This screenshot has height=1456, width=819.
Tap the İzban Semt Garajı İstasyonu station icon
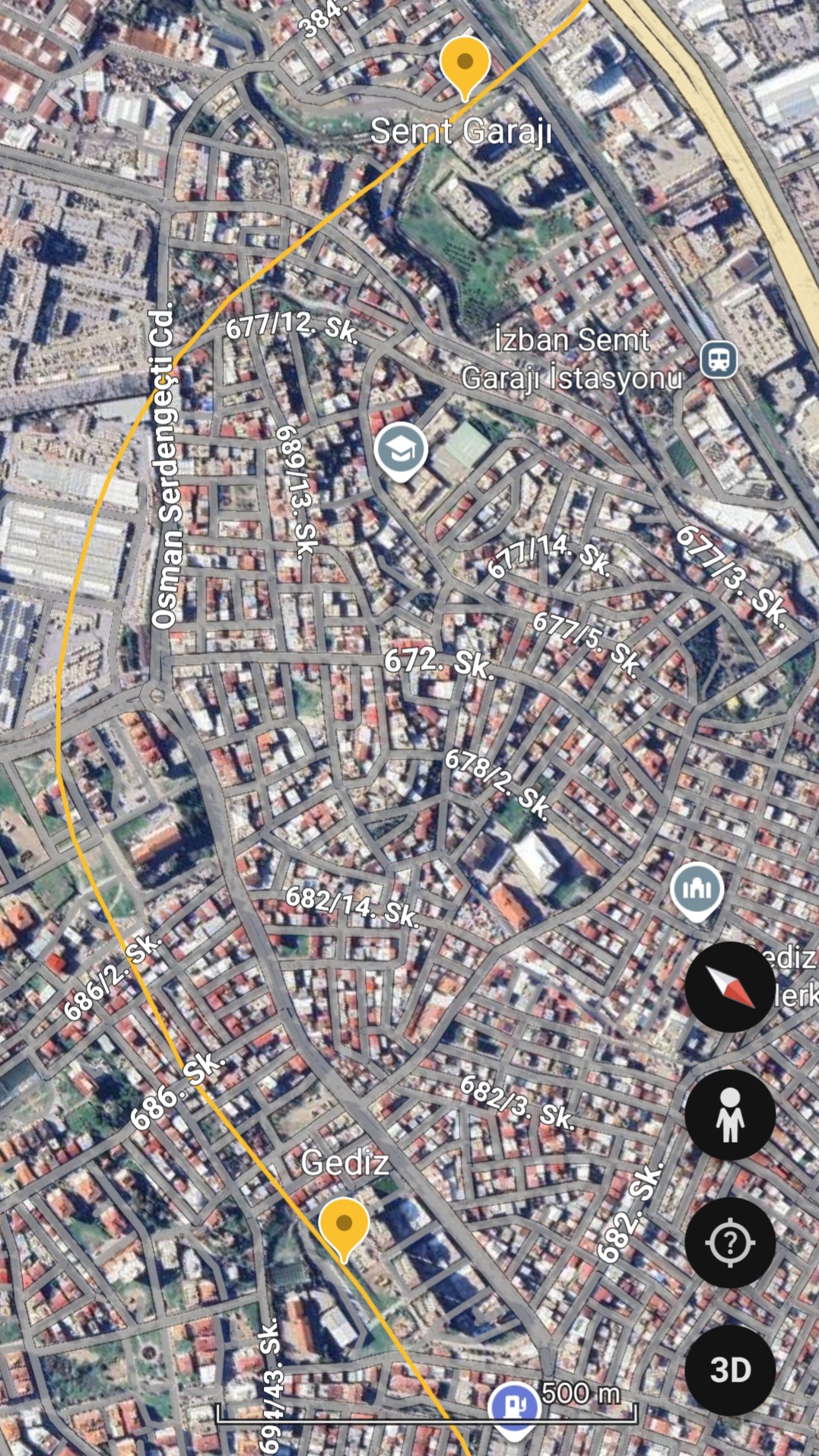[719, 358]
